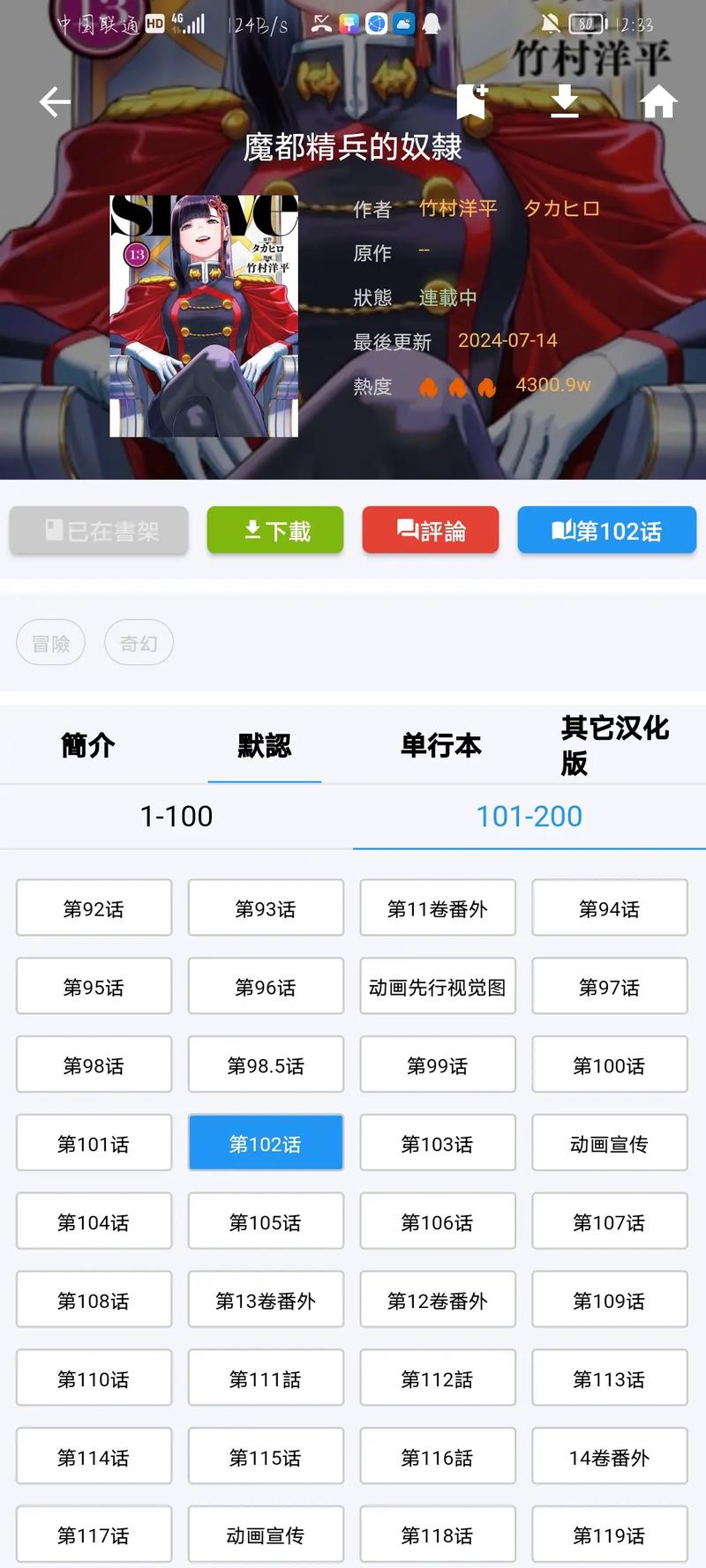Viewport: 706px width, 1568px height.
Task: Select chapter range 1-100
Action: [176, 816]
